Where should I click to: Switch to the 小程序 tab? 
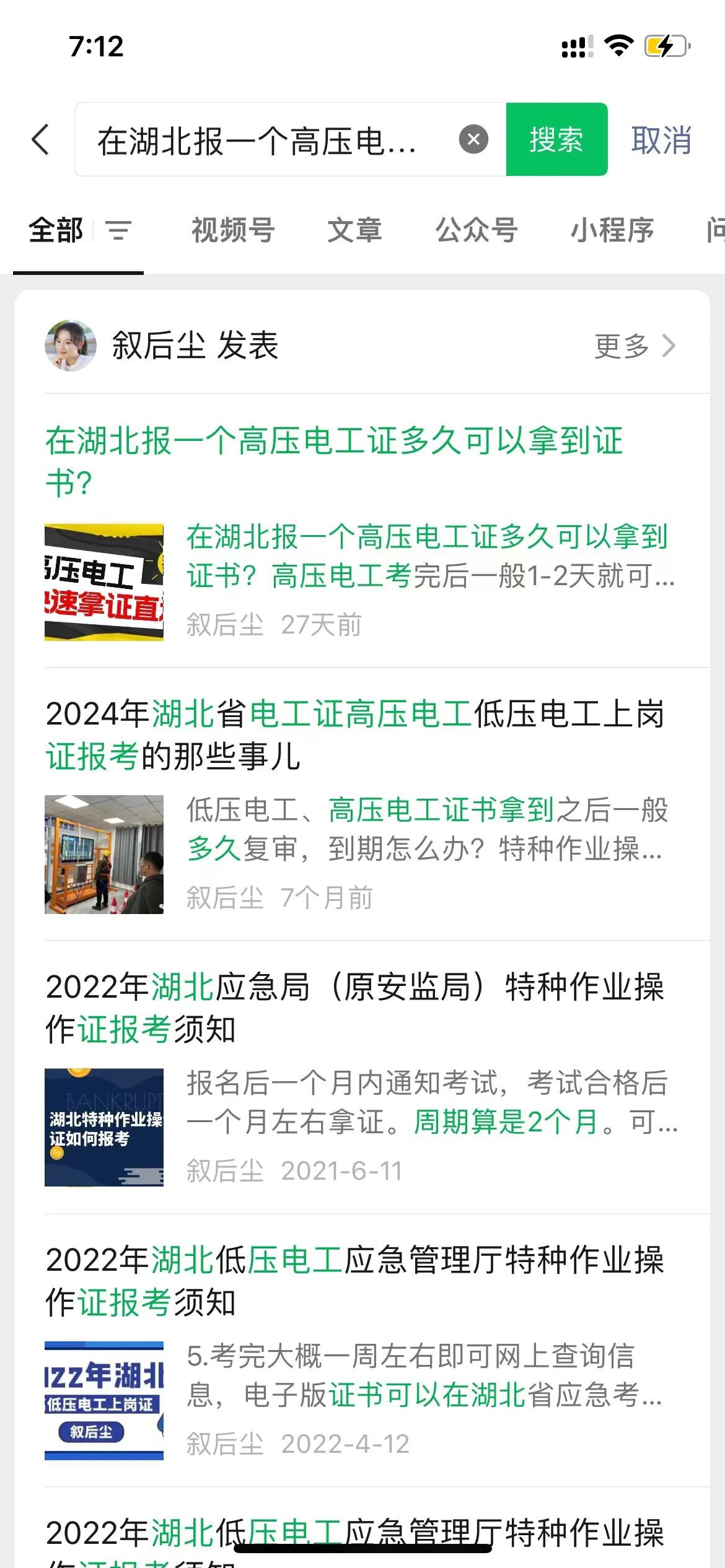[612, 230]
